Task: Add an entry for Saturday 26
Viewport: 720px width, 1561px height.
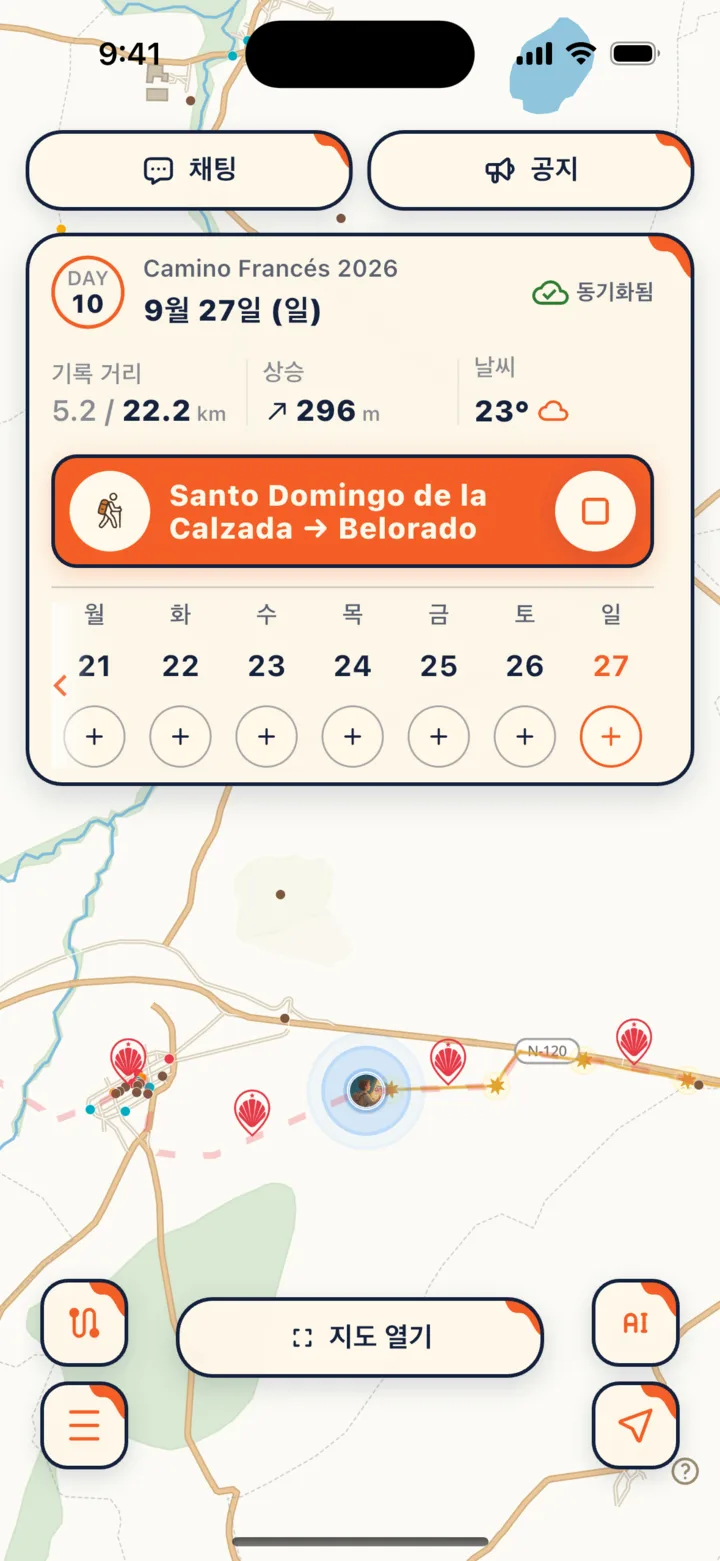Action: pos(524,737)
